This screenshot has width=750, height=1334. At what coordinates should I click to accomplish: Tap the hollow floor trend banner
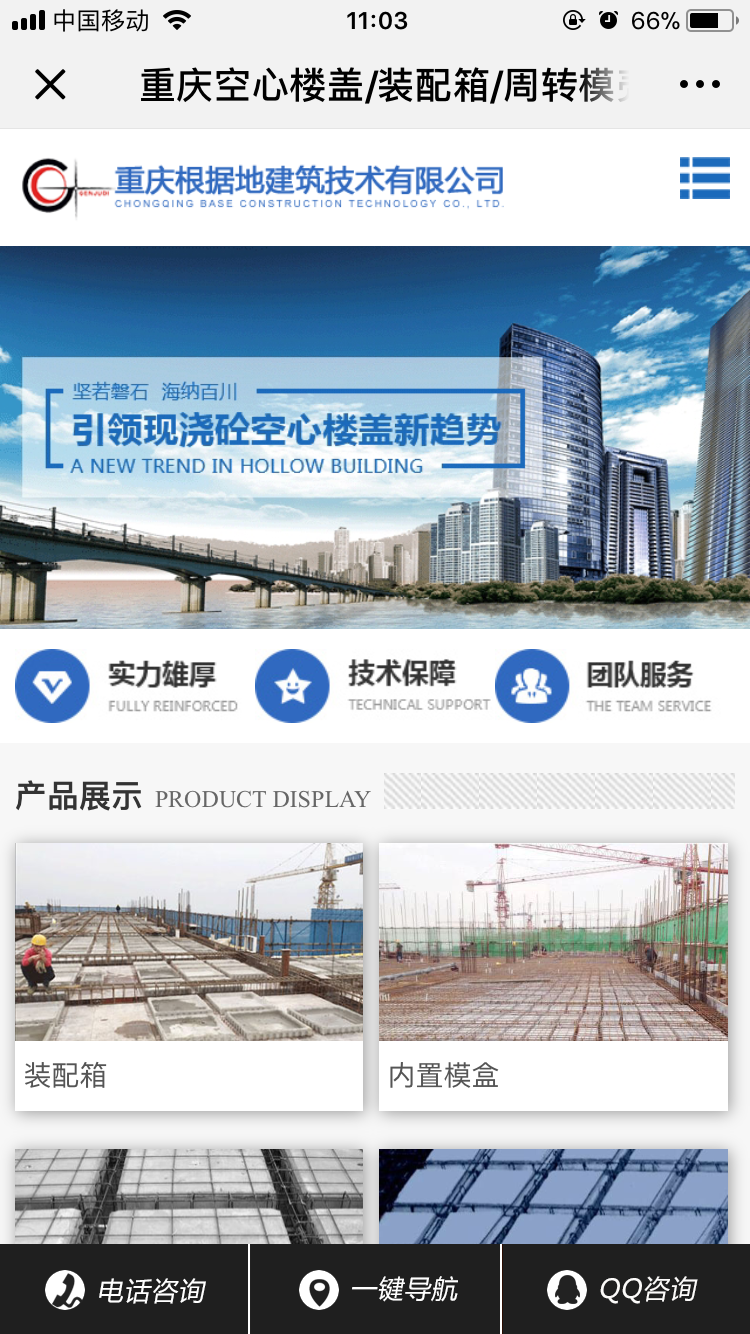[375, 437]
